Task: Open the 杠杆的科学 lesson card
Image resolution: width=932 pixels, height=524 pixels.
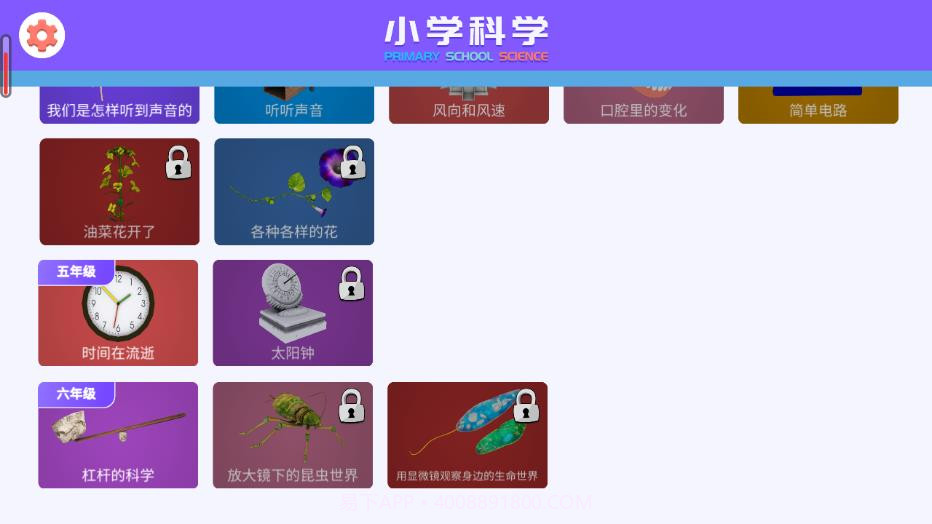Action: click(x=118, y=436)
